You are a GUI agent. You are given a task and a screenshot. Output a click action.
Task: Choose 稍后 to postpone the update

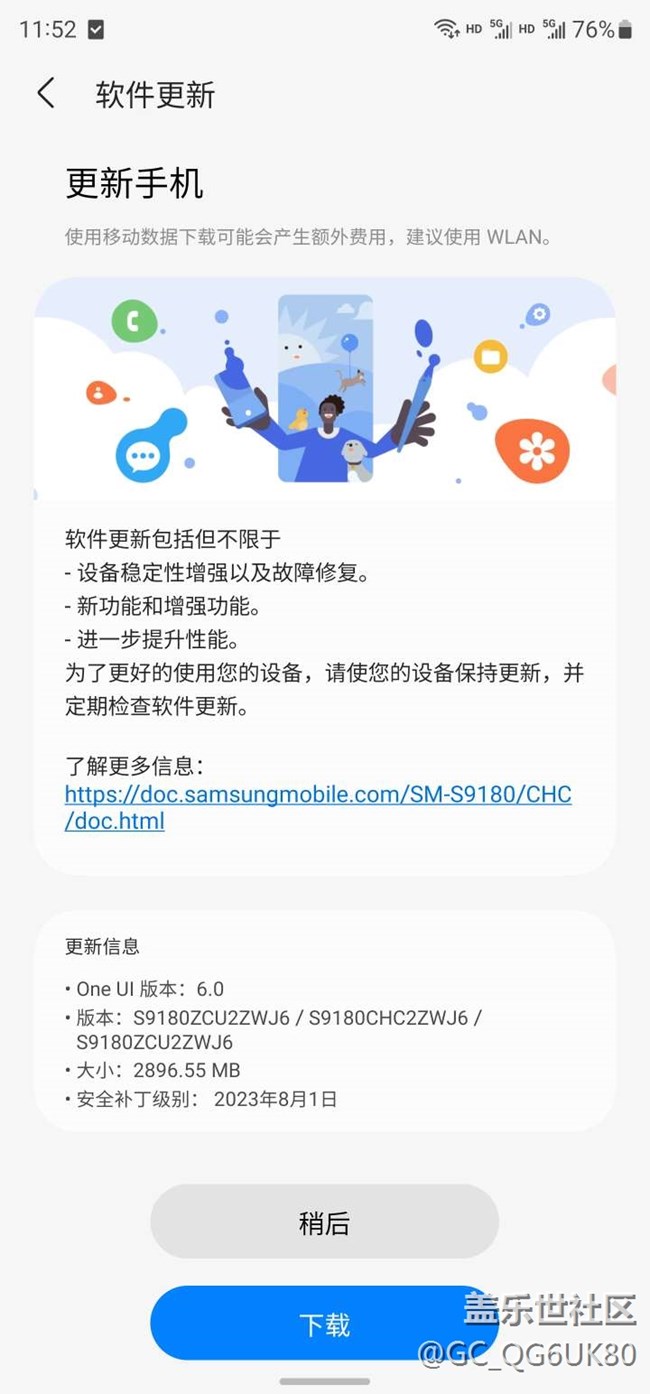pos(324,1222)
